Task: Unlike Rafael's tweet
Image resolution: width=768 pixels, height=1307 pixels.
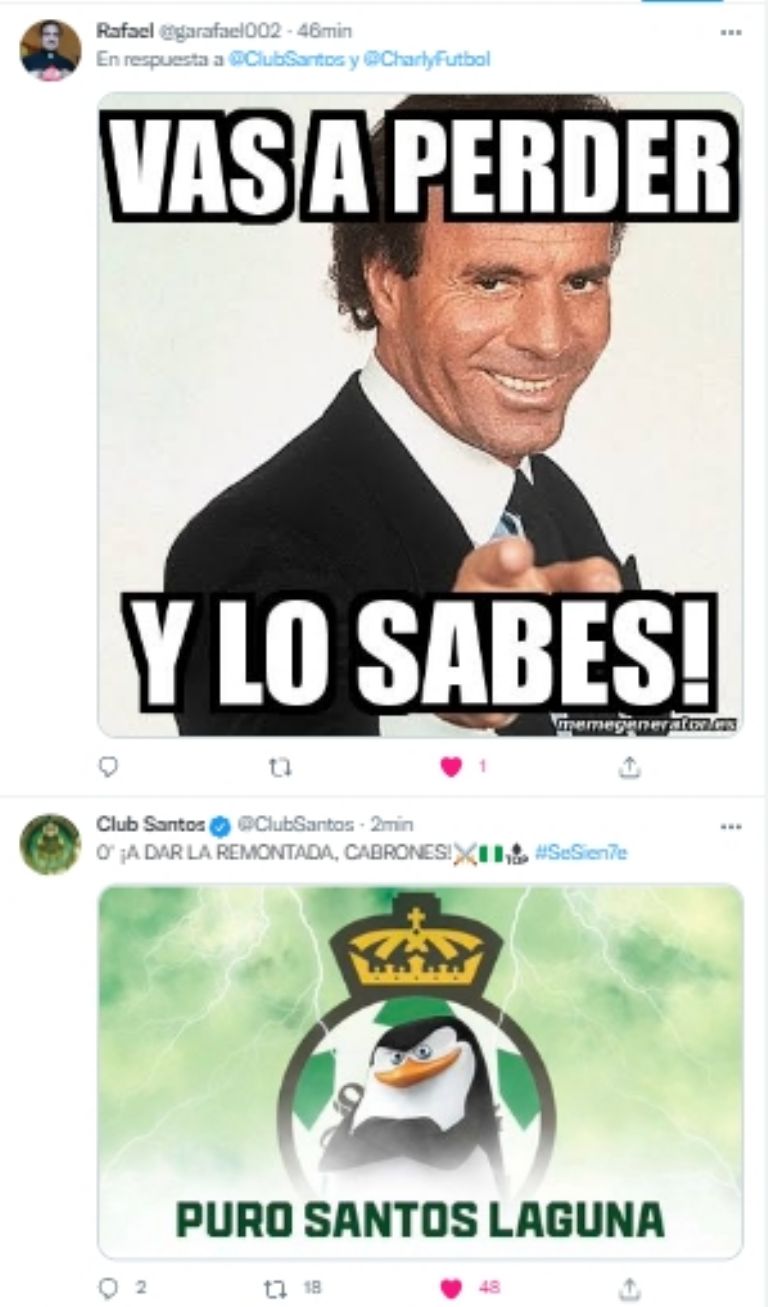Action: point(452,767)
